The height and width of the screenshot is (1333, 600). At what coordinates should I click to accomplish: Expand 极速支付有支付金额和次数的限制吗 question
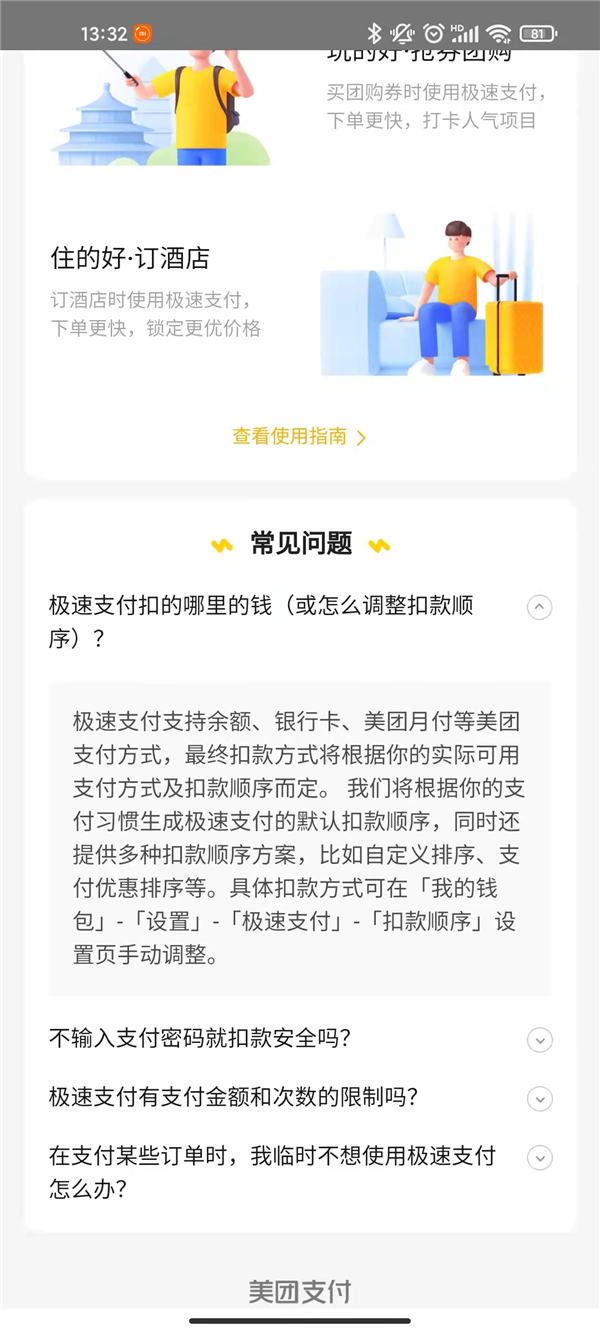click(x=539, y=1099)
